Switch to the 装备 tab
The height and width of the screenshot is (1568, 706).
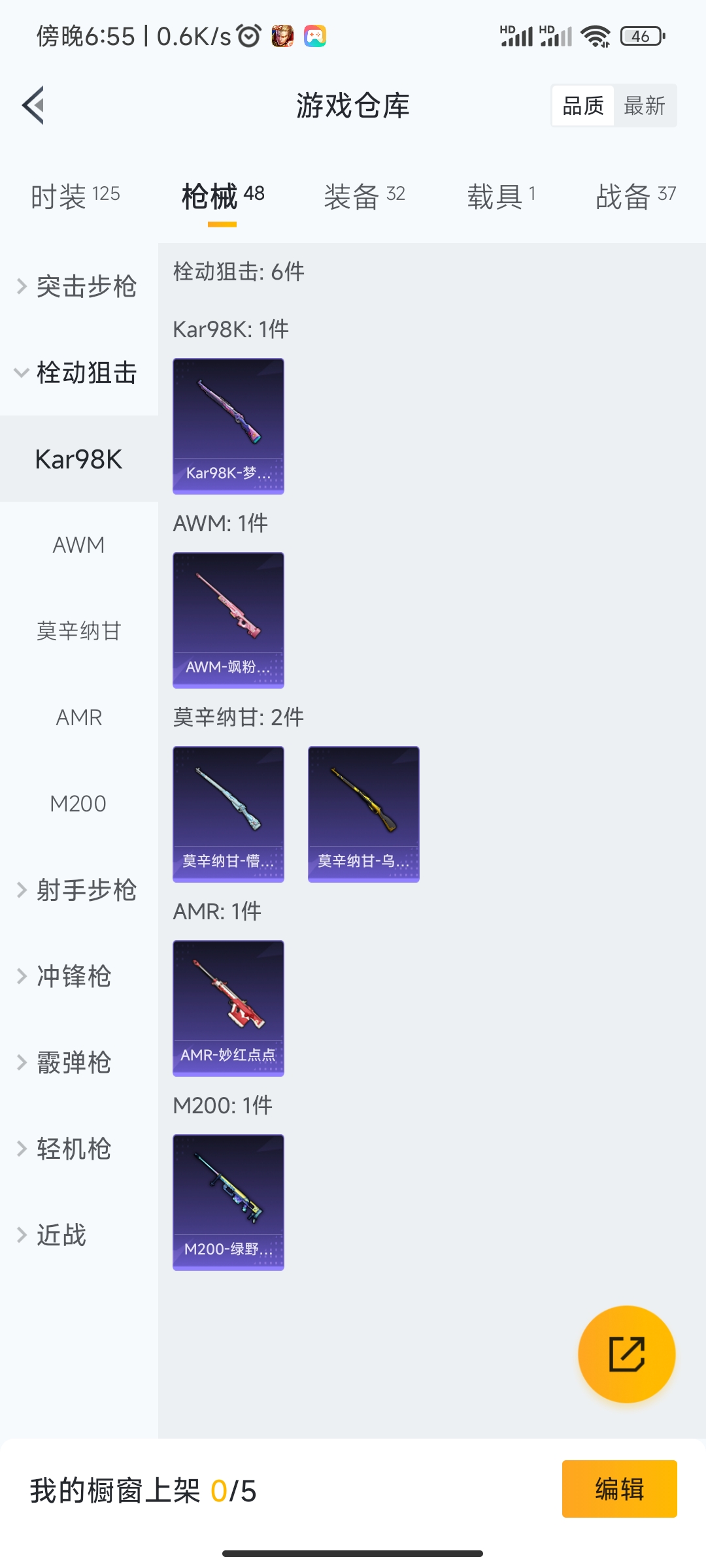tap(364, 196)
